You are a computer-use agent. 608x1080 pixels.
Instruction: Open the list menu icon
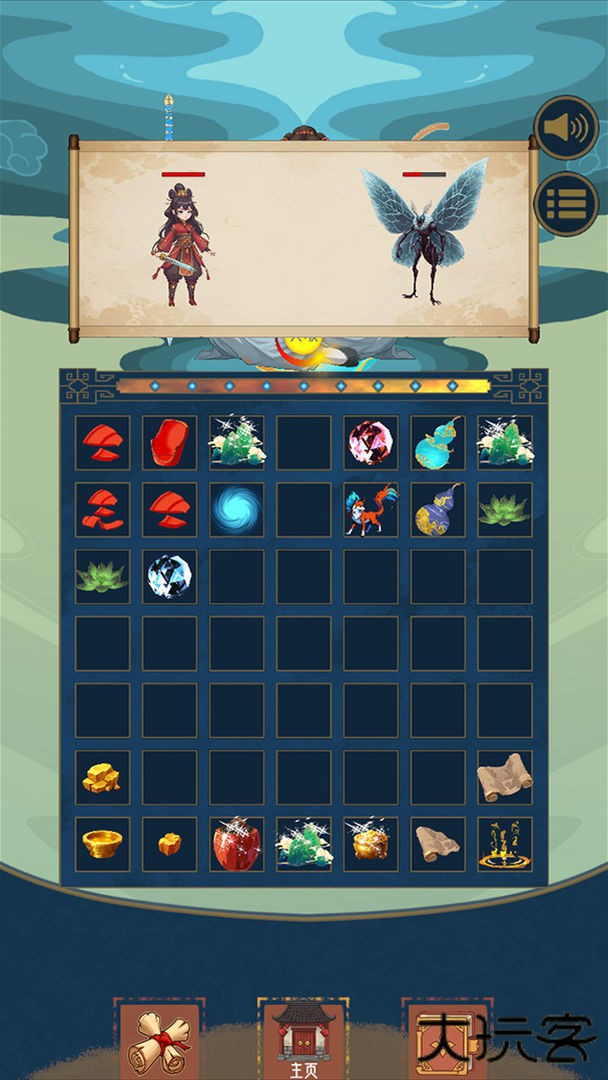(x=566, y=204)
